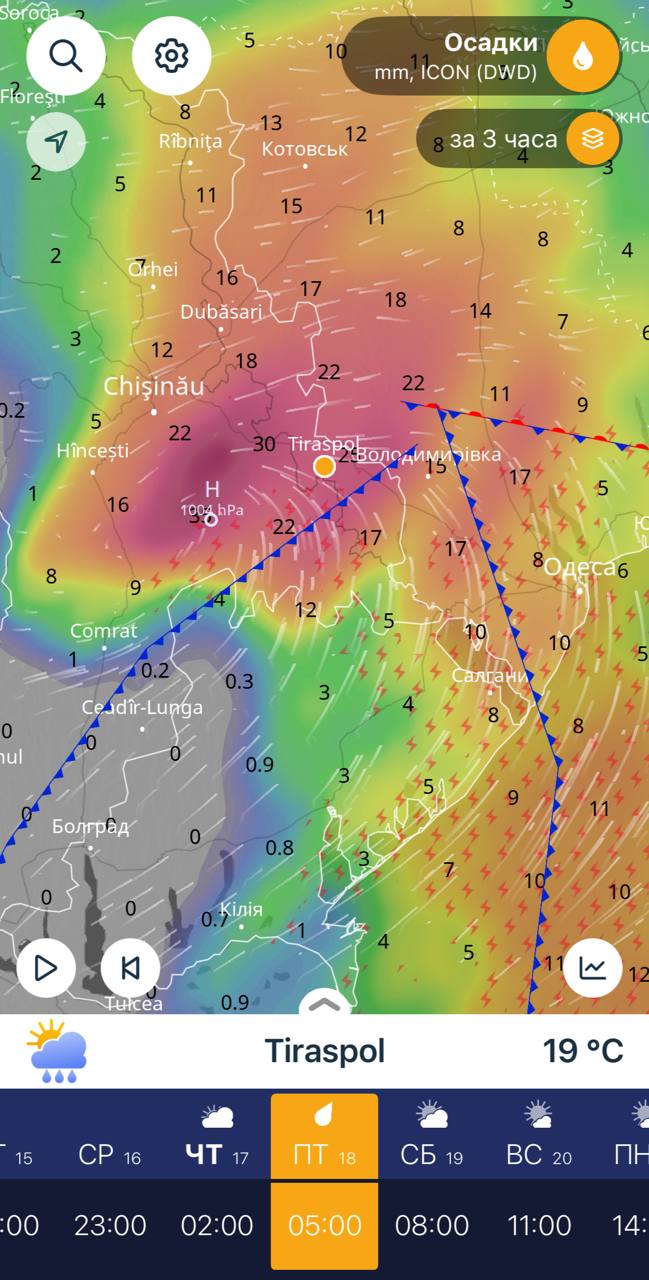Screen dimensions: 649x1280
Task: Open the map search magnifier
Action: (66, 56)
